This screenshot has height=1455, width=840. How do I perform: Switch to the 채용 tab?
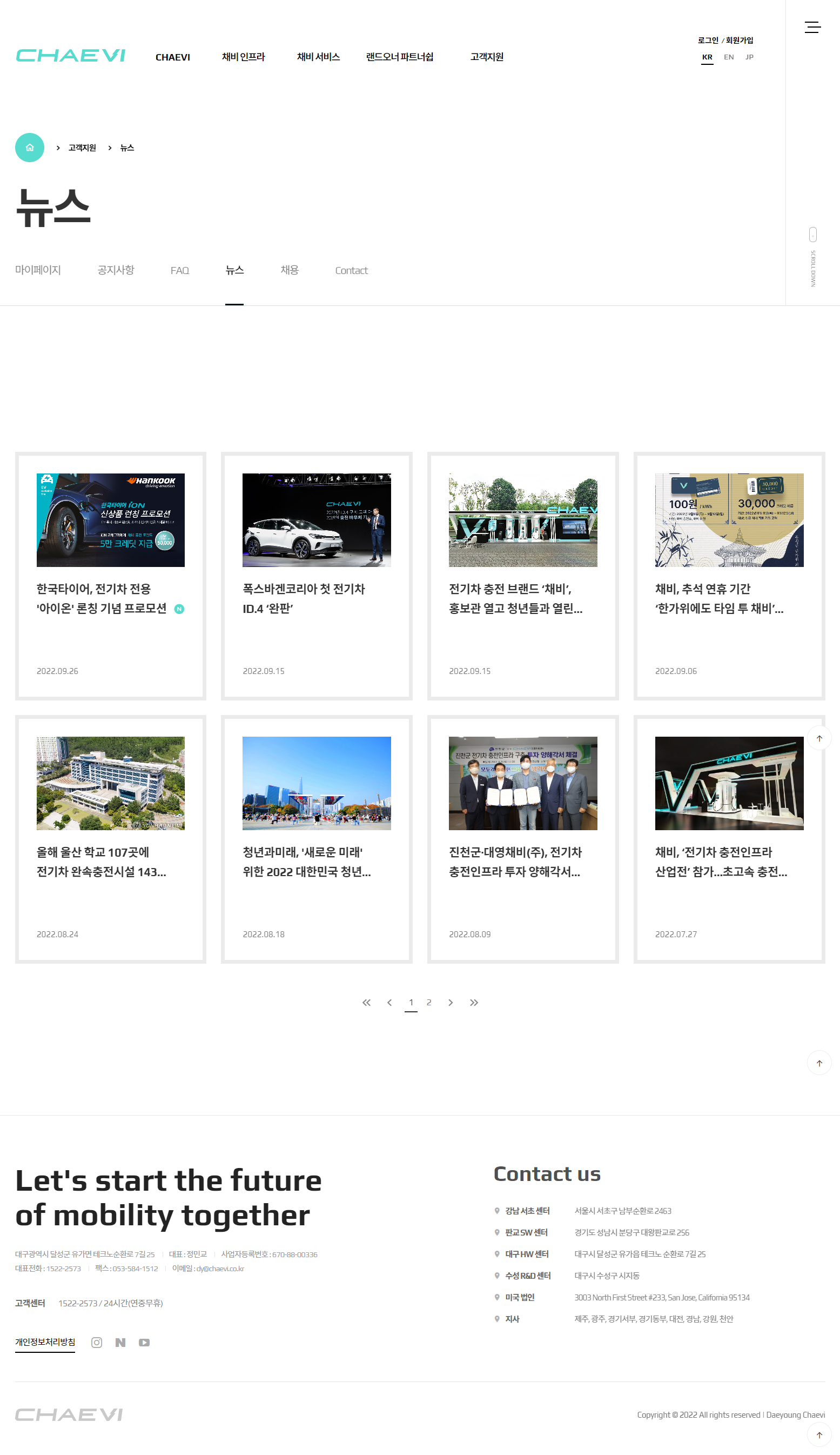(290, 270)
